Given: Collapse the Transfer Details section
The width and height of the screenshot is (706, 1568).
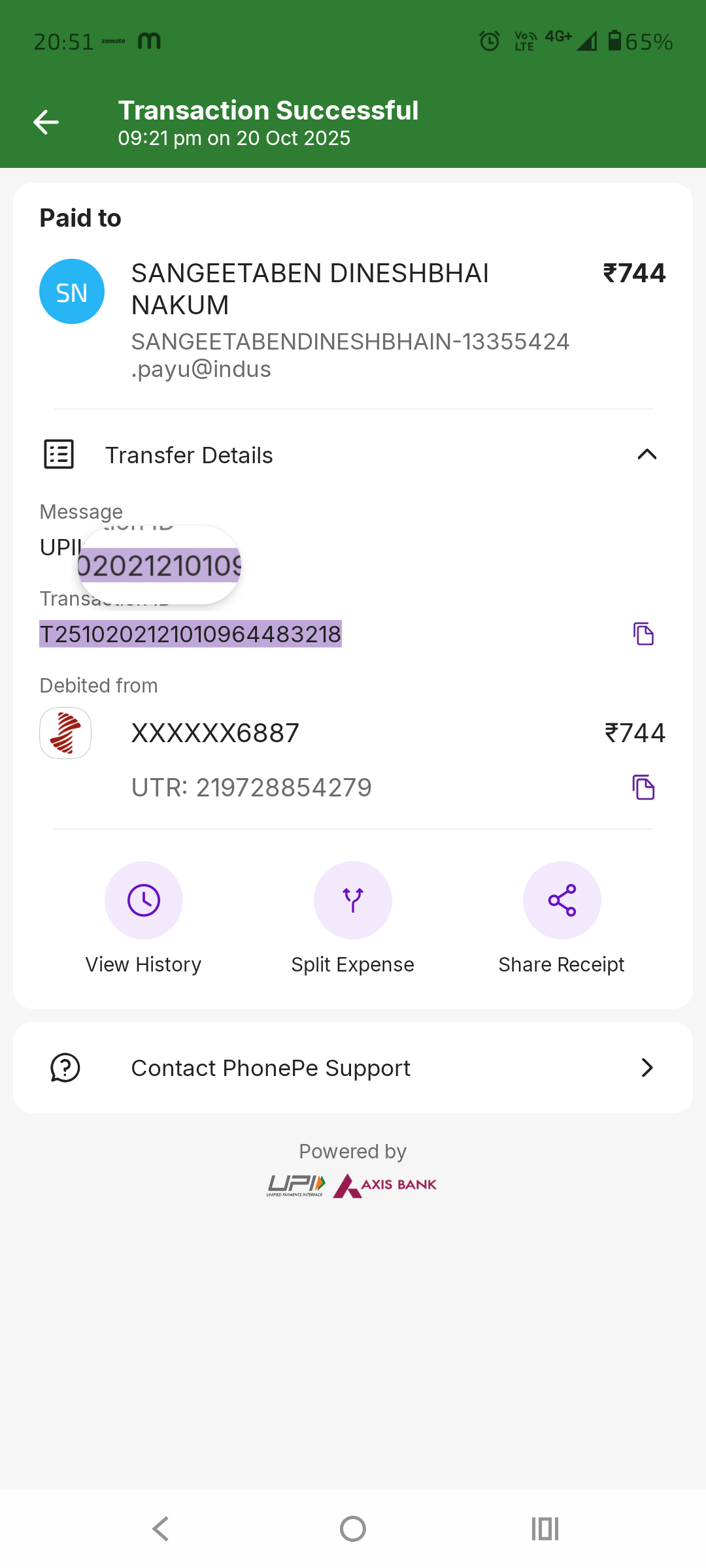Looking at the screenshot, I should pyautogui.click(x=647, y=455).
